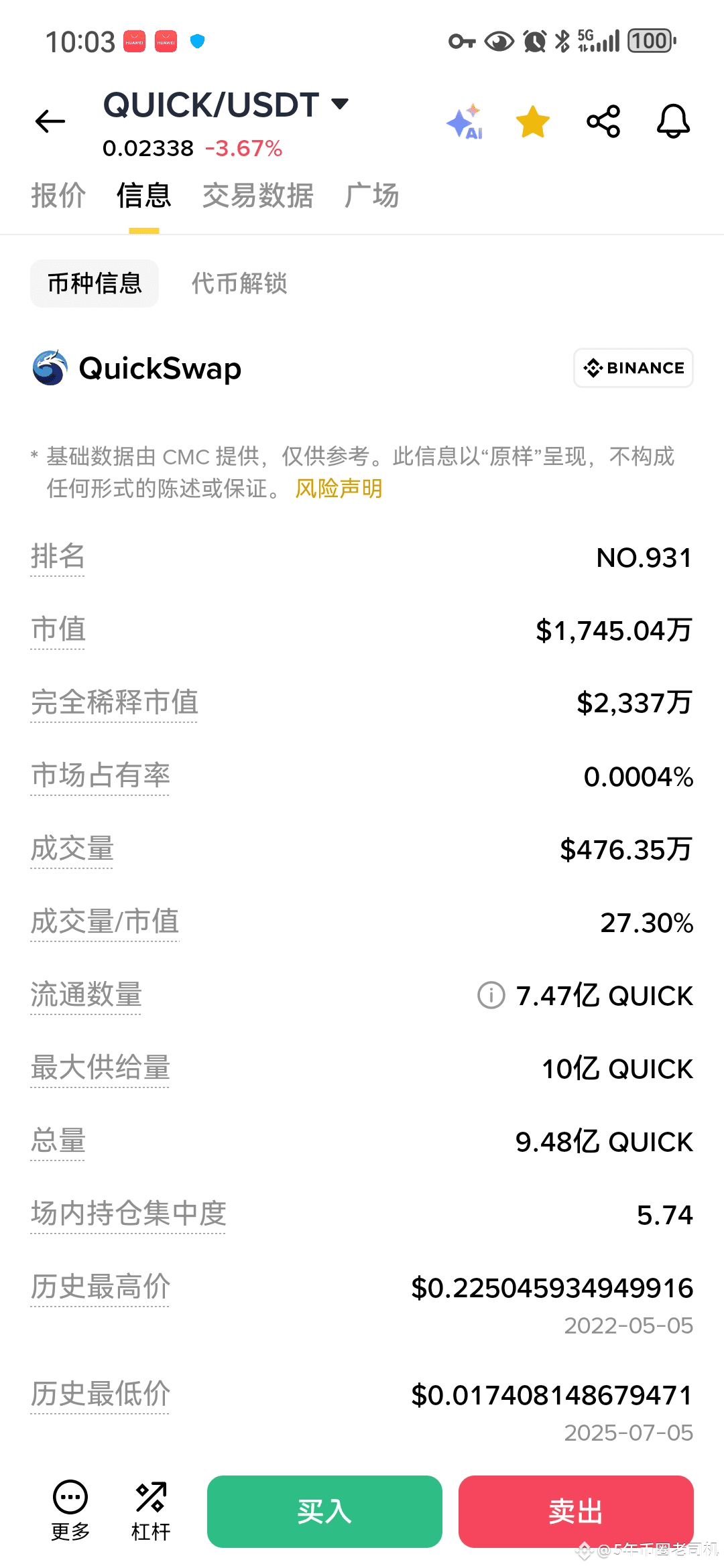Image resolution: width=724 pixels, height=1568 pixels.
Task: Tap 买入 to buy QUICK
Action: coord(324,1512)
